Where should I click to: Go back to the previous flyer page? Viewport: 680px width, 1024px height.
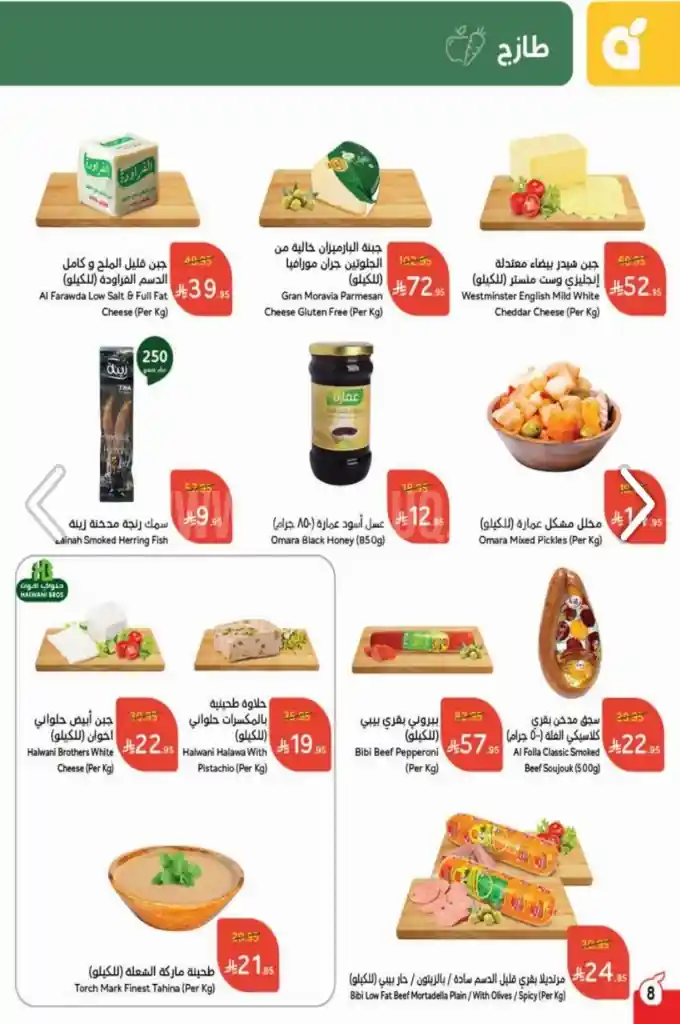pyautogui.click(x=45, y=503)
